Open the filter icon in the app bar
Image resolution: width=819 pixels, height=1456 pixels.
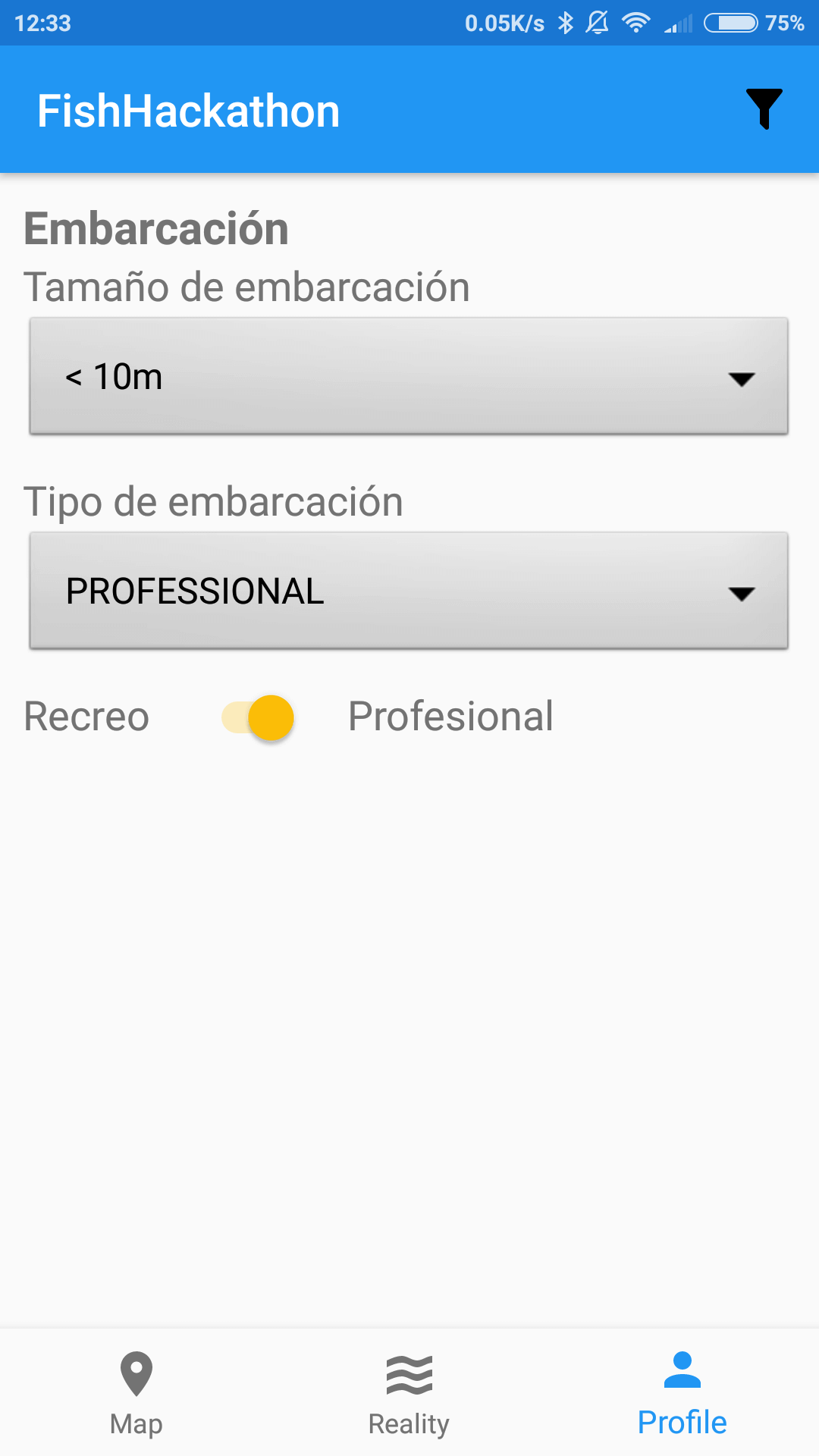click(764, 110)
